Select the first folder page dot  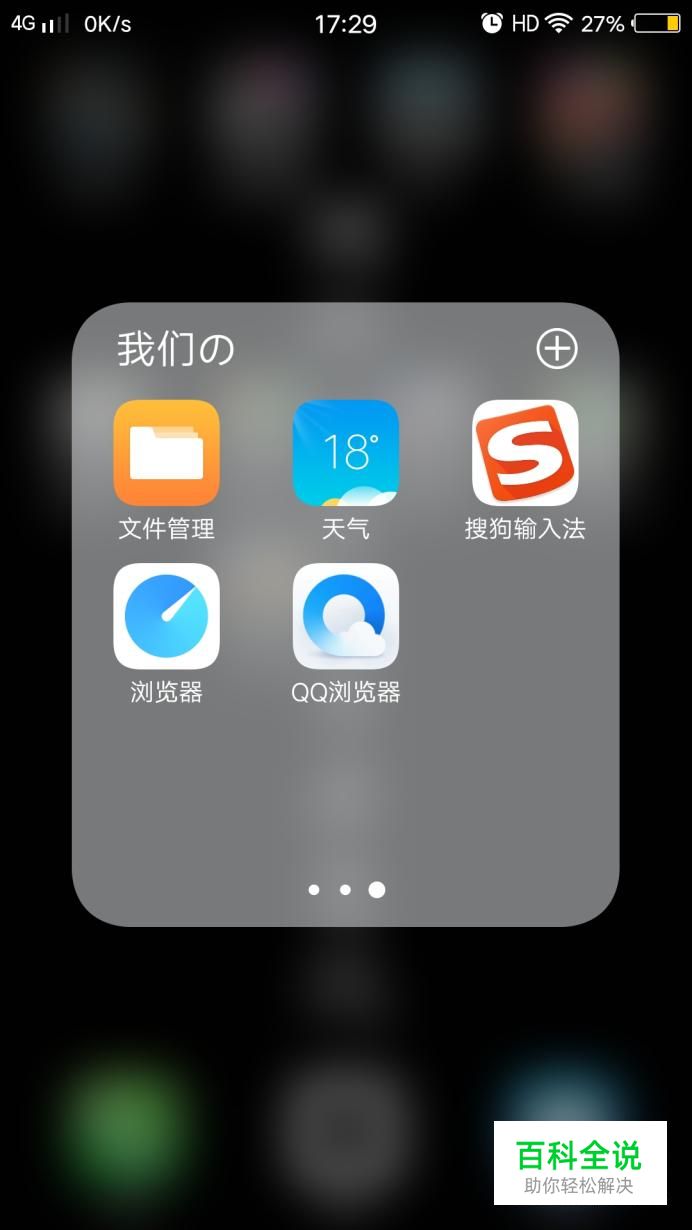point(314,889)
